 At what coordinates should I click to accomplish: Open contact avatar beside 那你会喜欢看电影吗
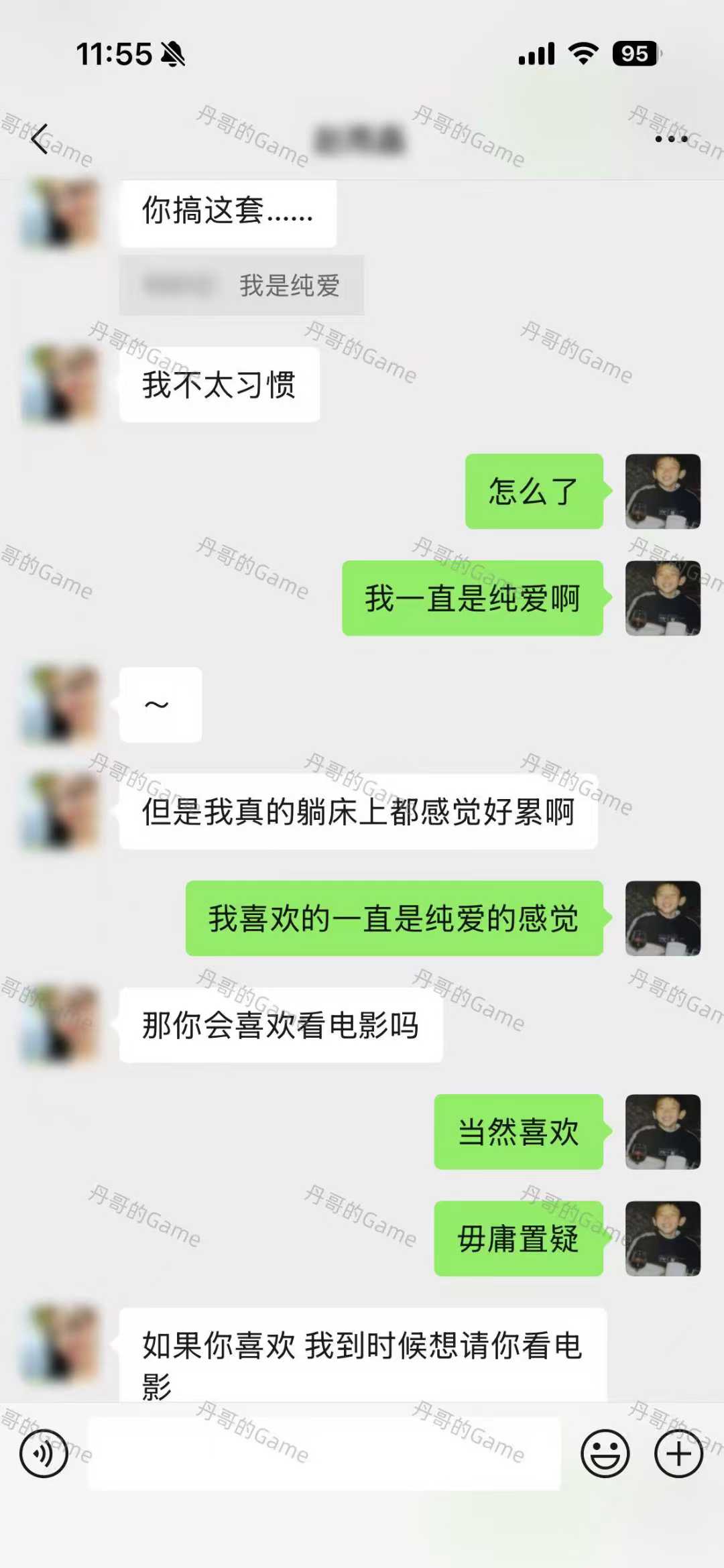(61, 1024)
